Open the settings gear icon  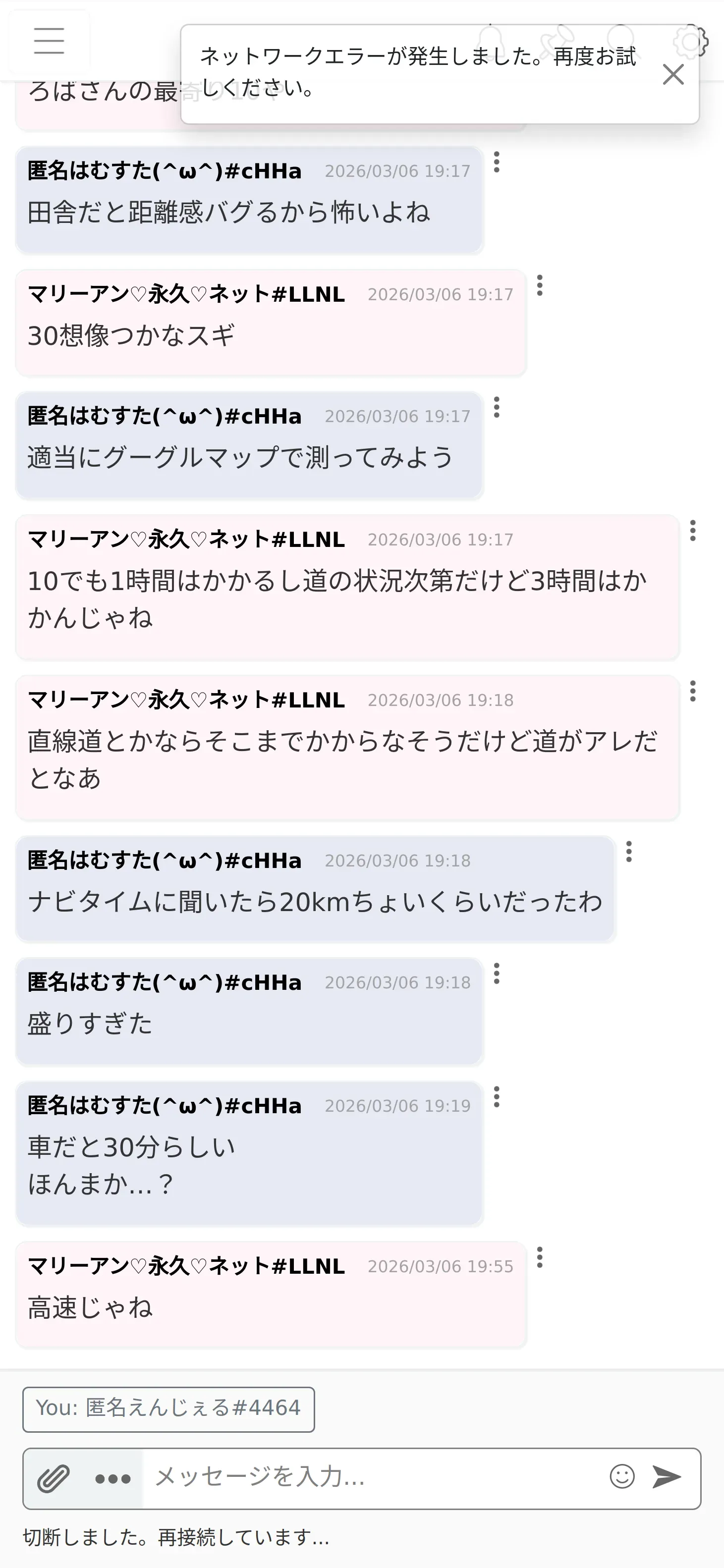[690, 42]
